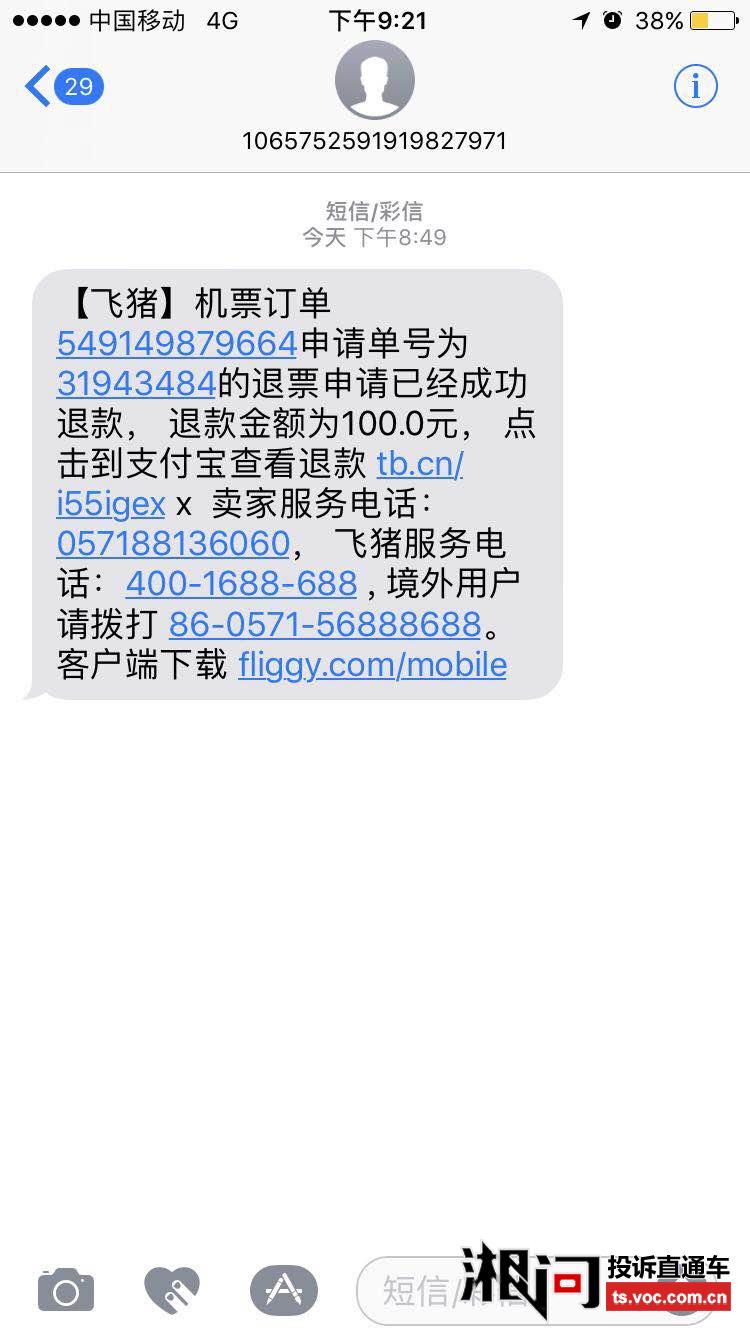Call overseas number 86-0571-56888688
750x1334 pixels.
[325, 624]
